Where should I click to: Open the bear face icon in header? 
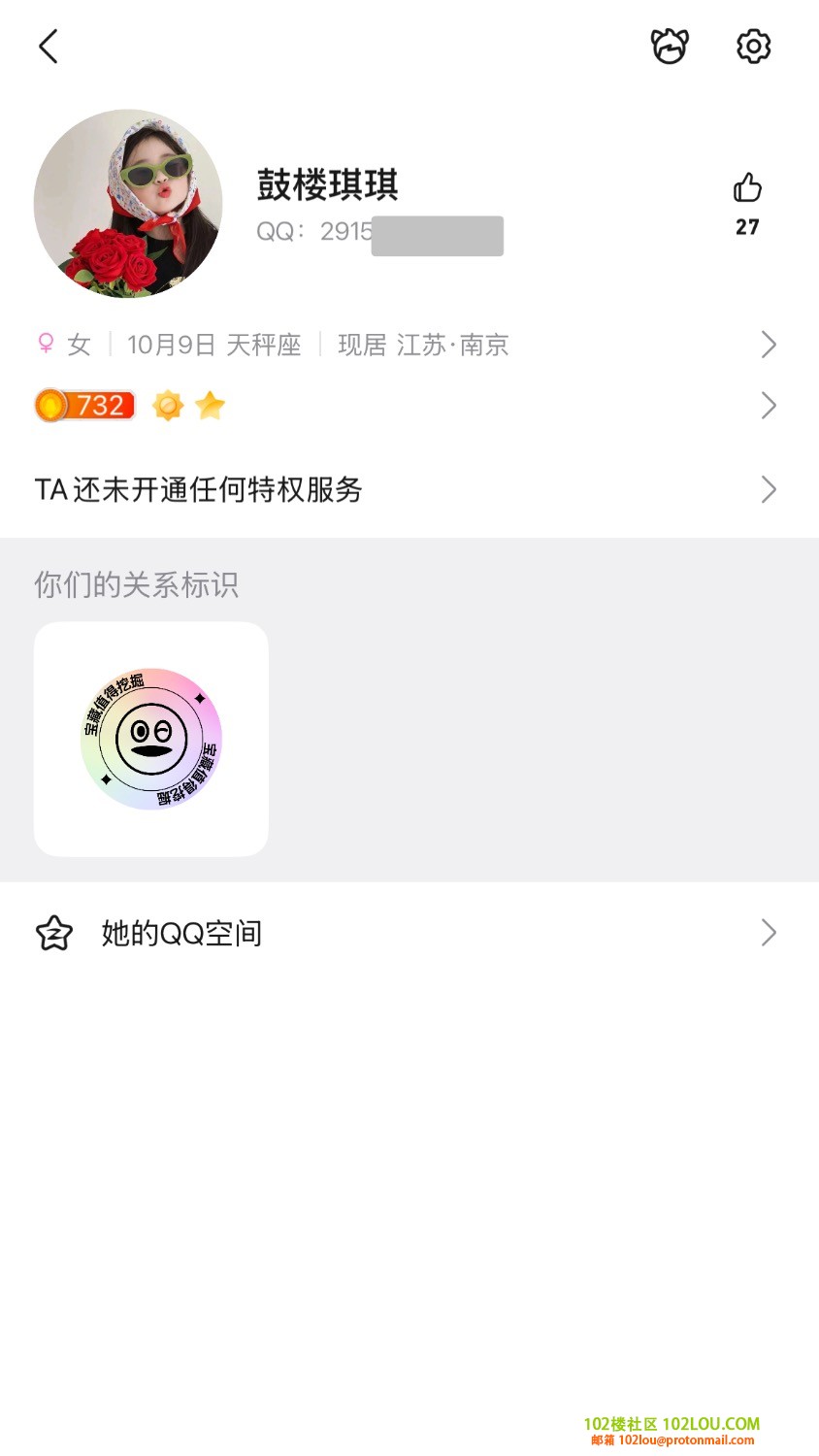[x=670, y=47]
